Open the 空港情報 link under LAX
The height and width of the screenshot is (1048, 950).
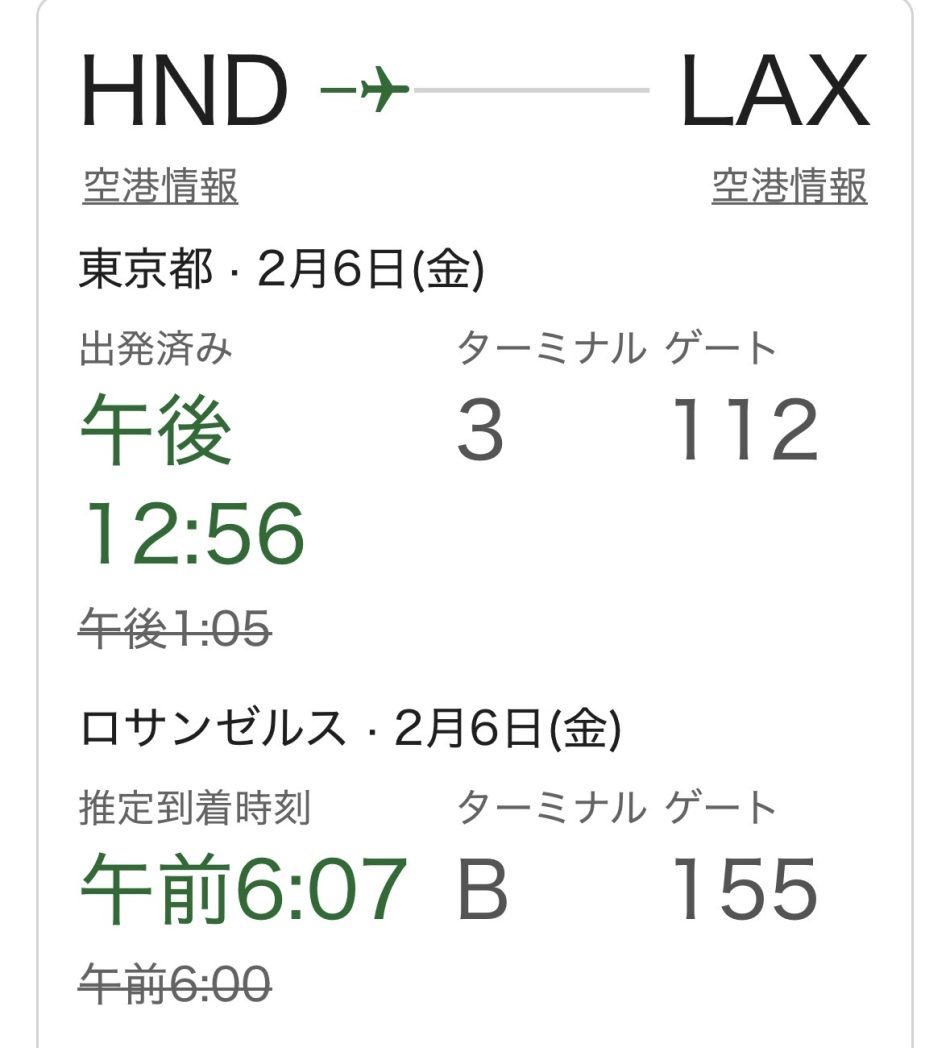coord(789,187)
